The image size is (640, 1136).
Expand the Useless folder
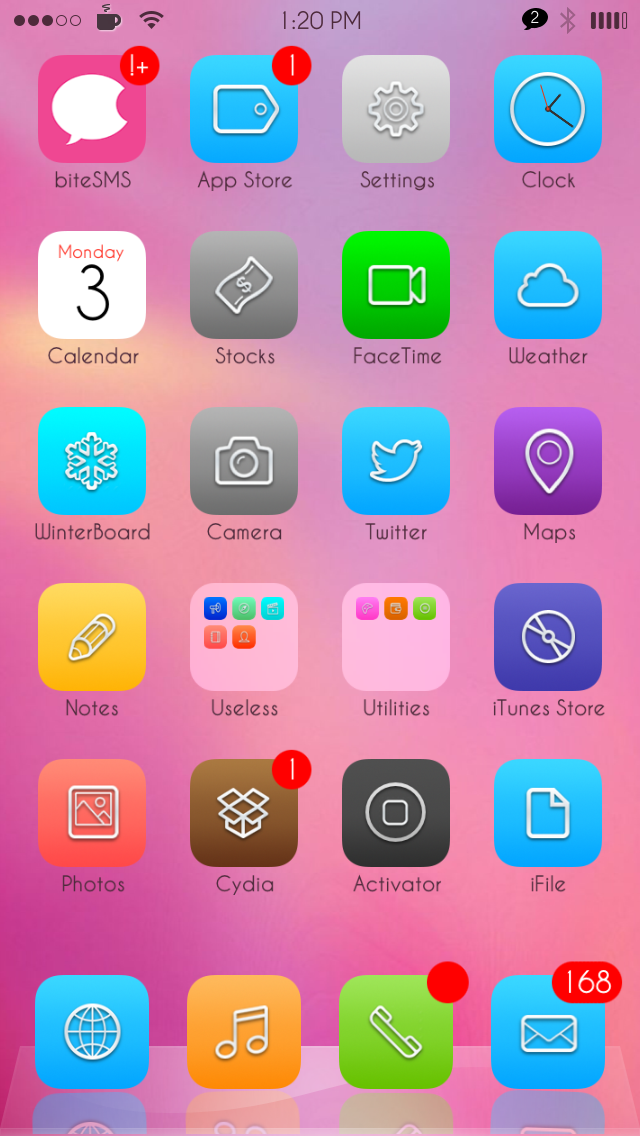[244, 637]
